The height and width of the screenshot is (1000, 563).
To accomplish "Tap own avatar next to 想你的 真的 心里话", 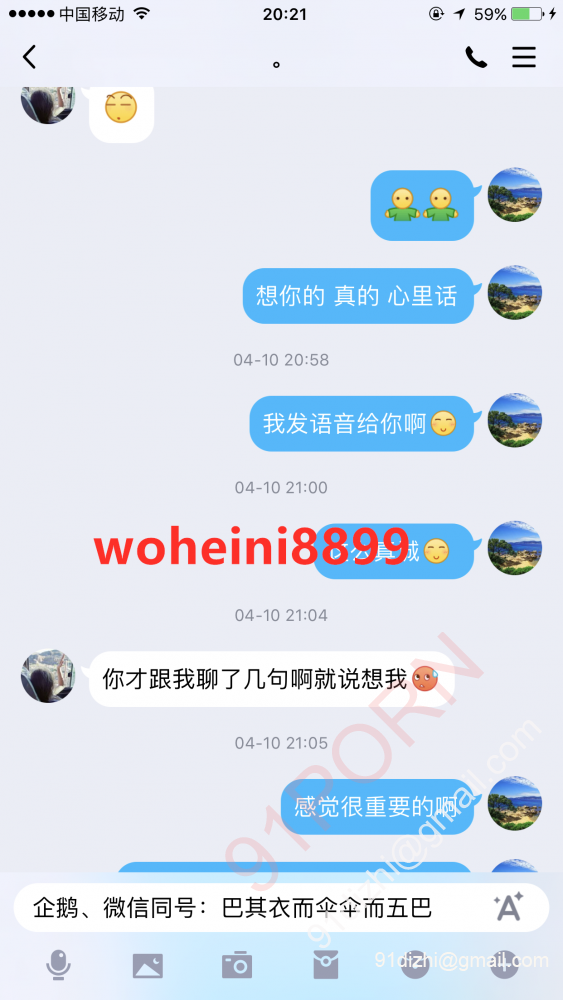I will point(515,293).
